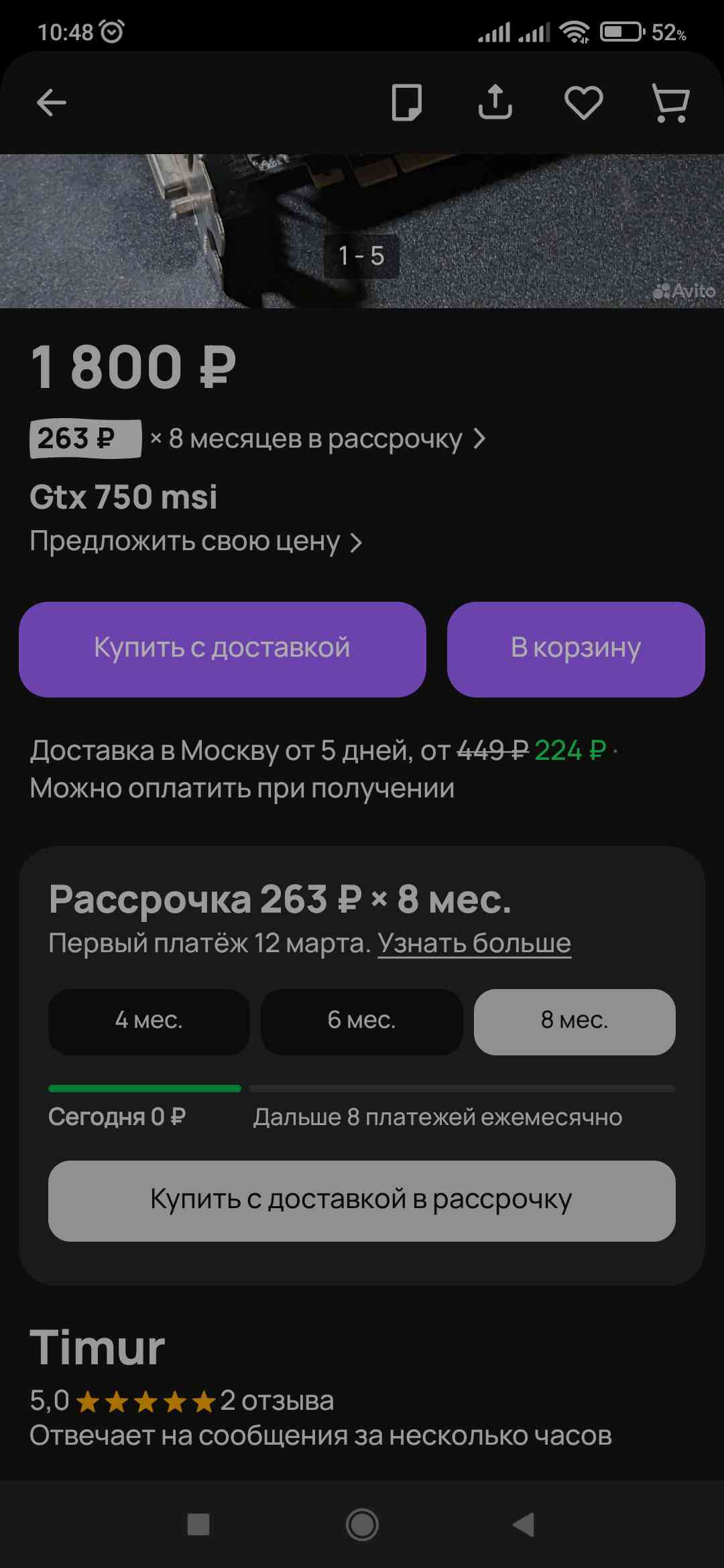Select the 6 мес. installment term
The width and height of the screenshot is (724, 1568).
[362, 1022]
